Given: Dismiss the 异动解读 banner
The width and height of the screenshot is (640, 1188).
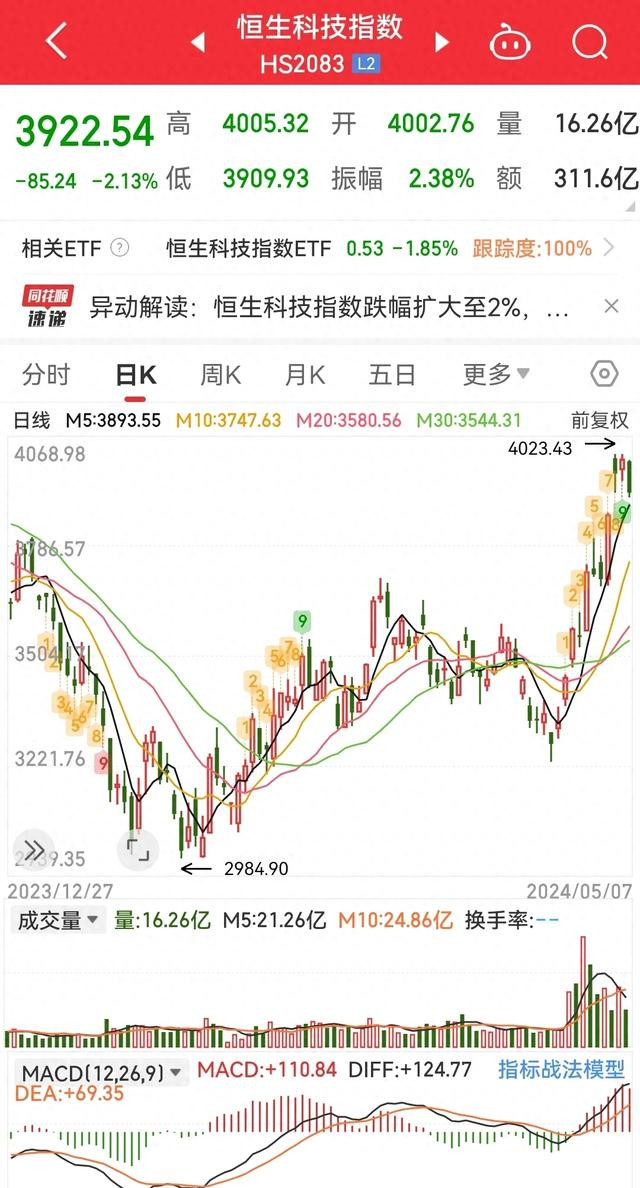Looking at the screenshot, I should [611, 306].
